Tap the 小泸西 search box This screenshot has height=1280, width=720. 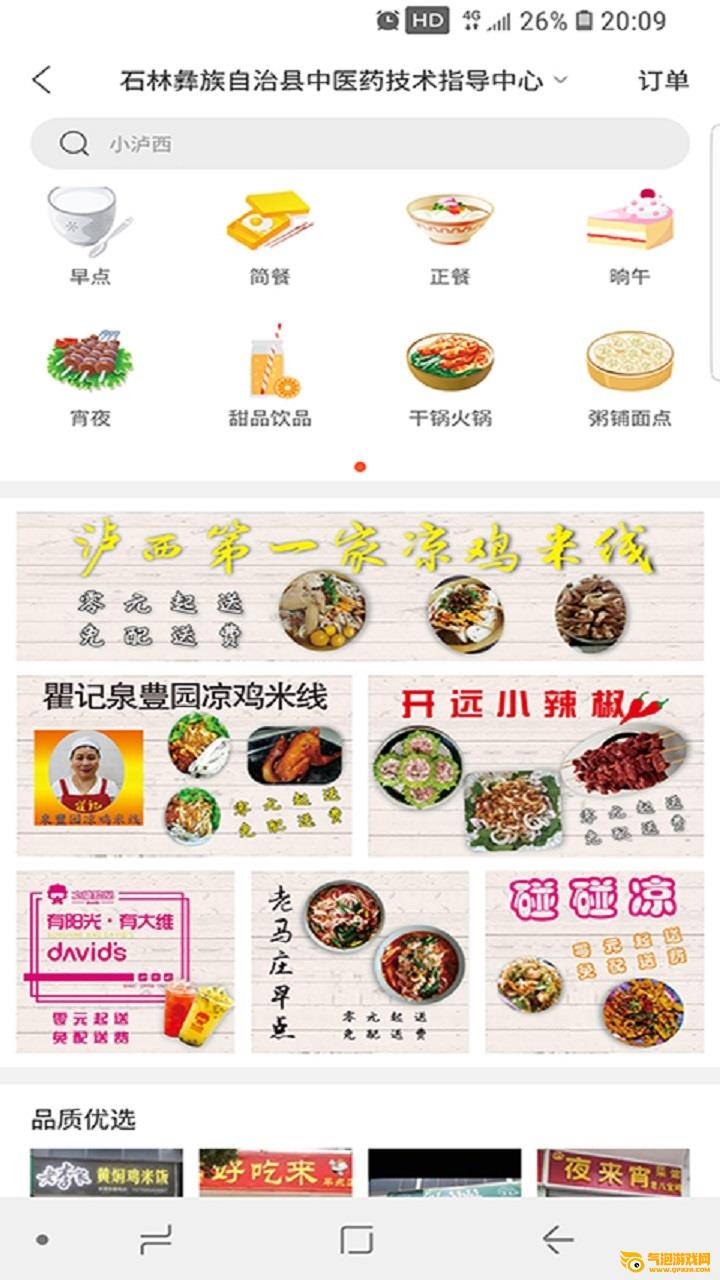pos(360,144)
